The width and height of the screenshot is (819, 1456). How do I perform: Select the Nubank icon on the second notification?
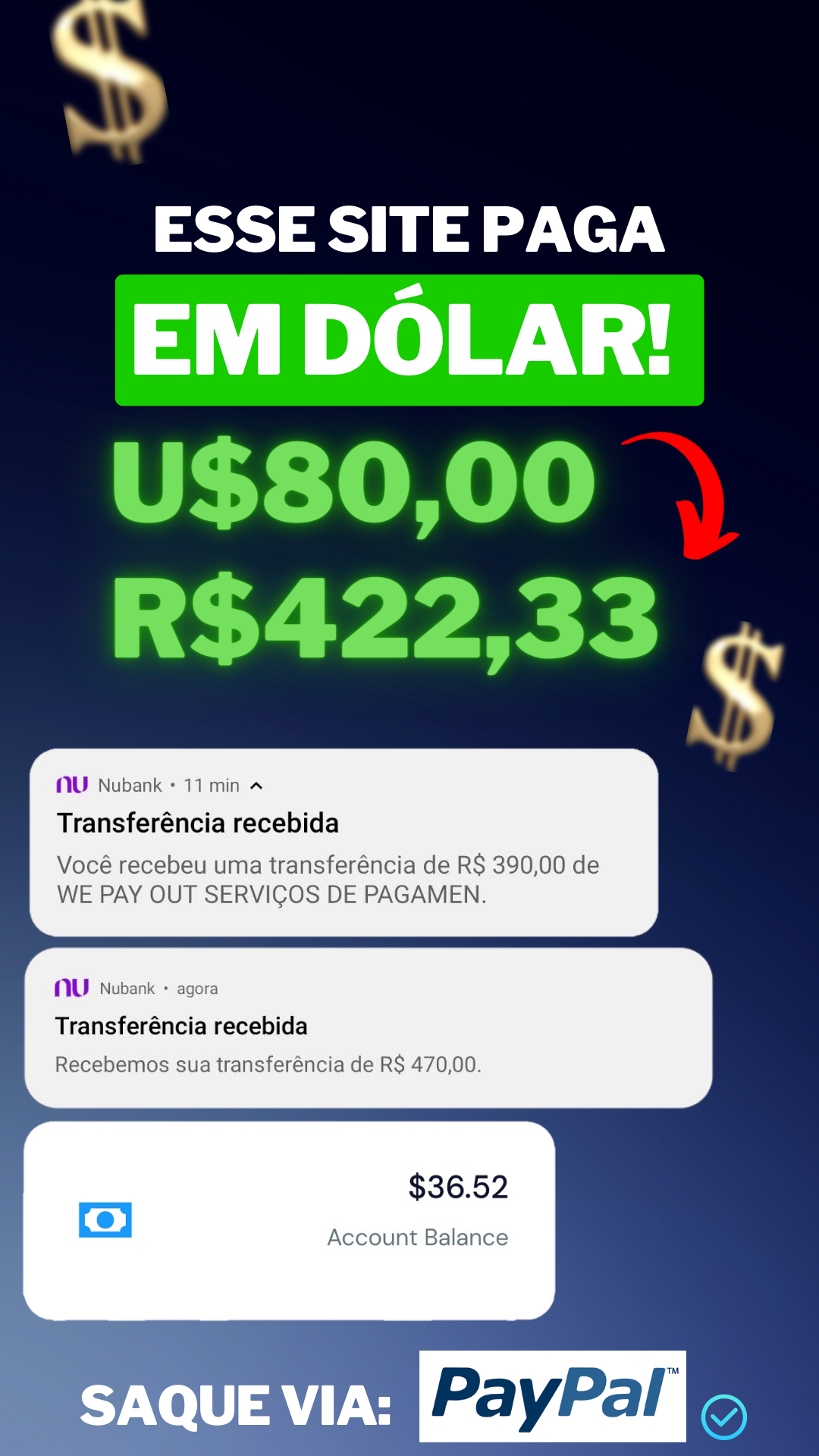pyautogui.click(x=72, y=988)
